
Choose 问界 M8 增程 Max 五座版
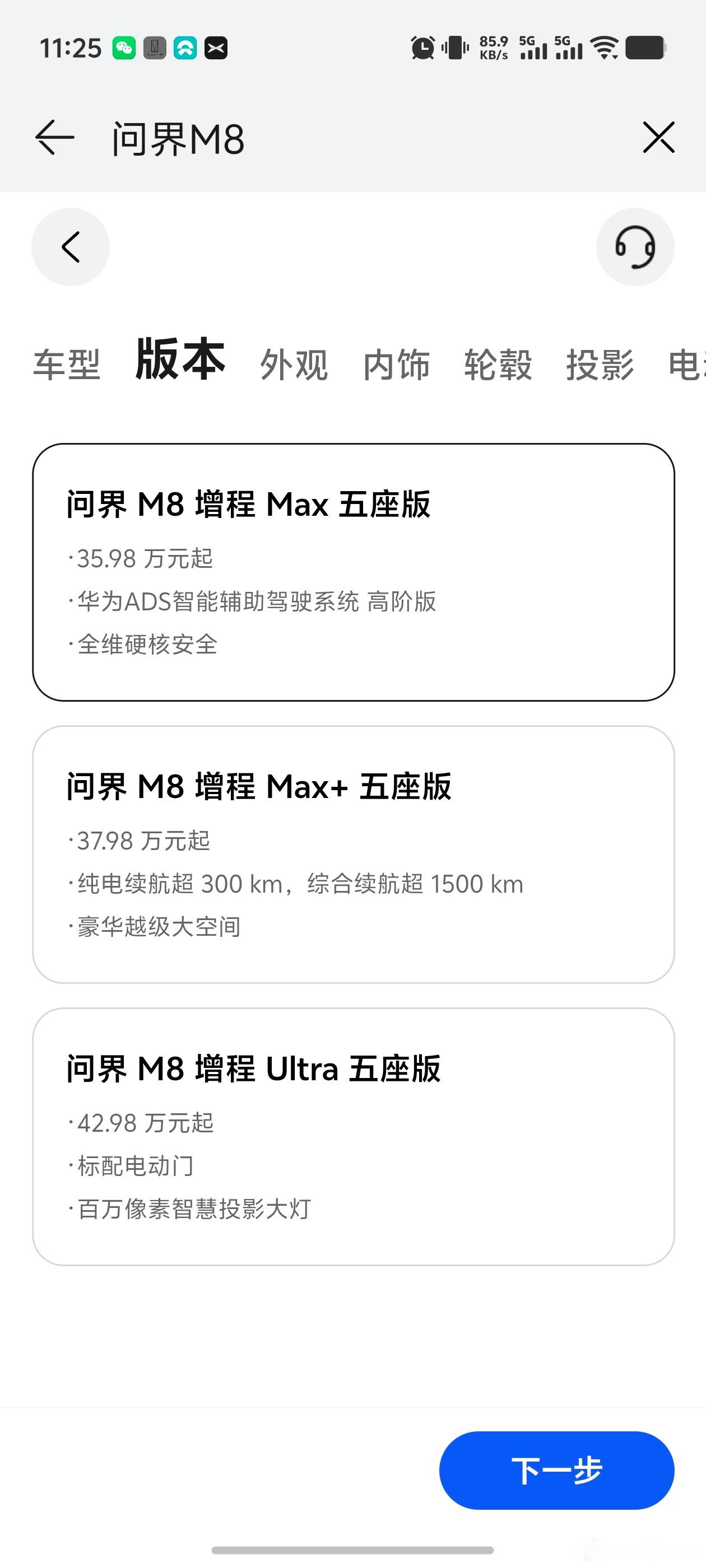354,572
